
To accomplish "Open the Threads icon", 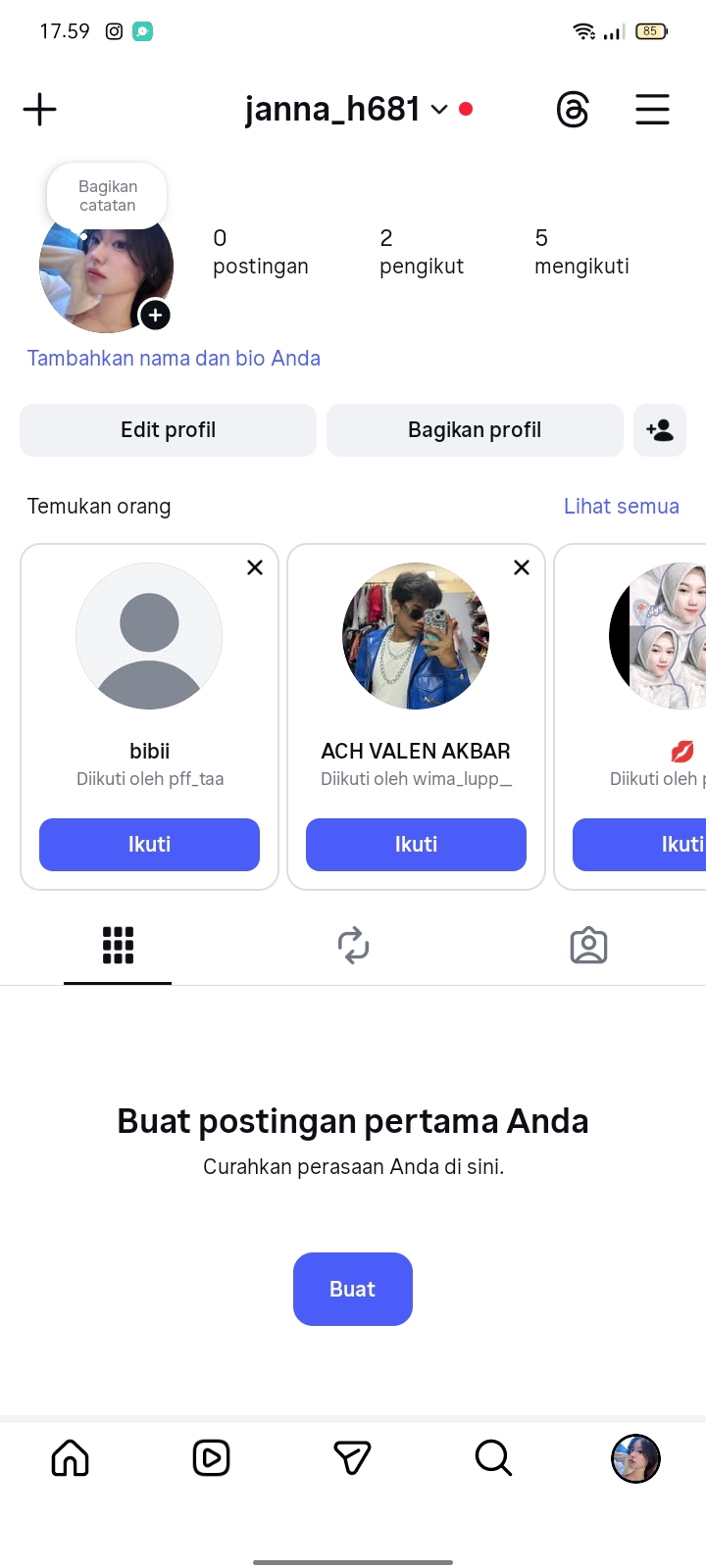I will click(573, 109).
